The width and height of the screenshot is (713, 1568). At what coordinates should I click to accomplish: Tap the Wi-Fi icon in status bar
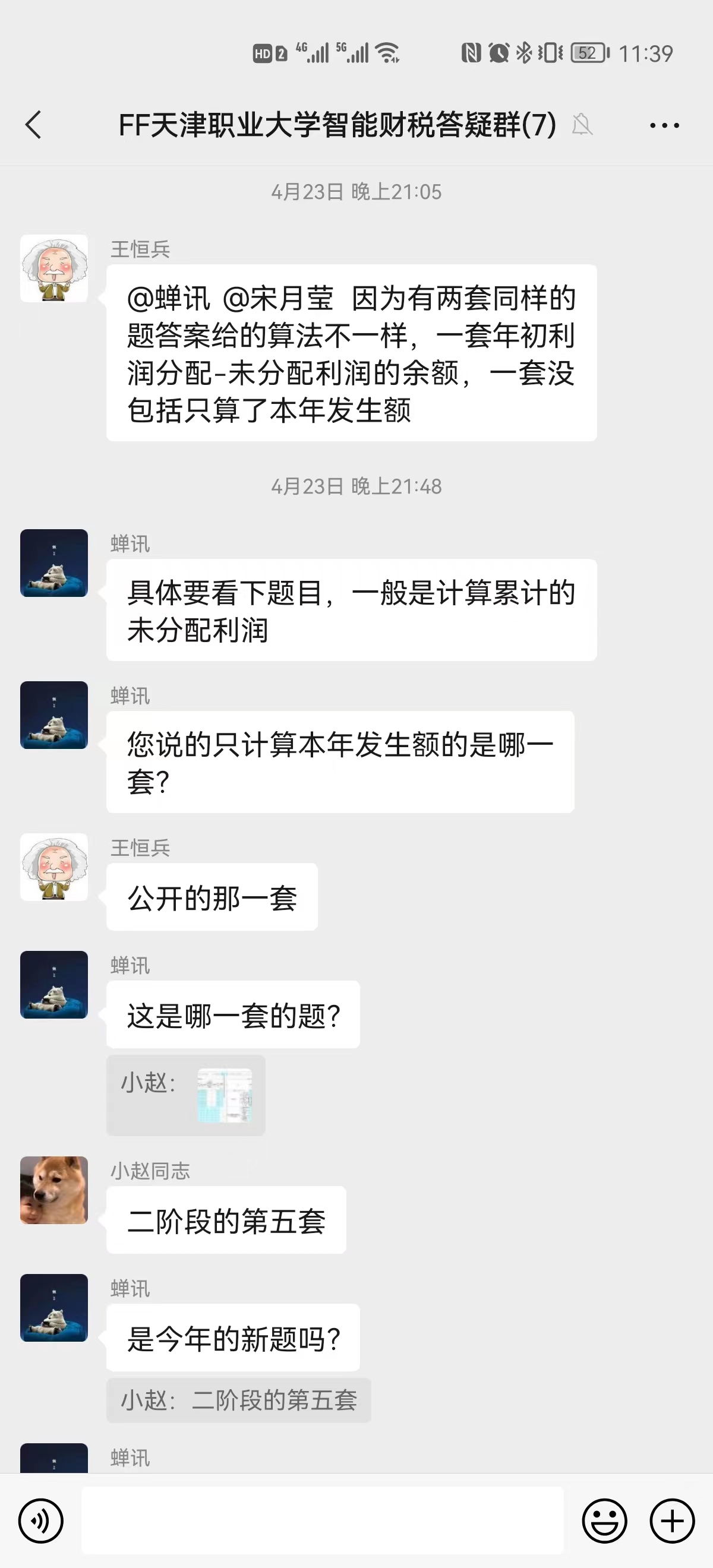pos(388,53)
